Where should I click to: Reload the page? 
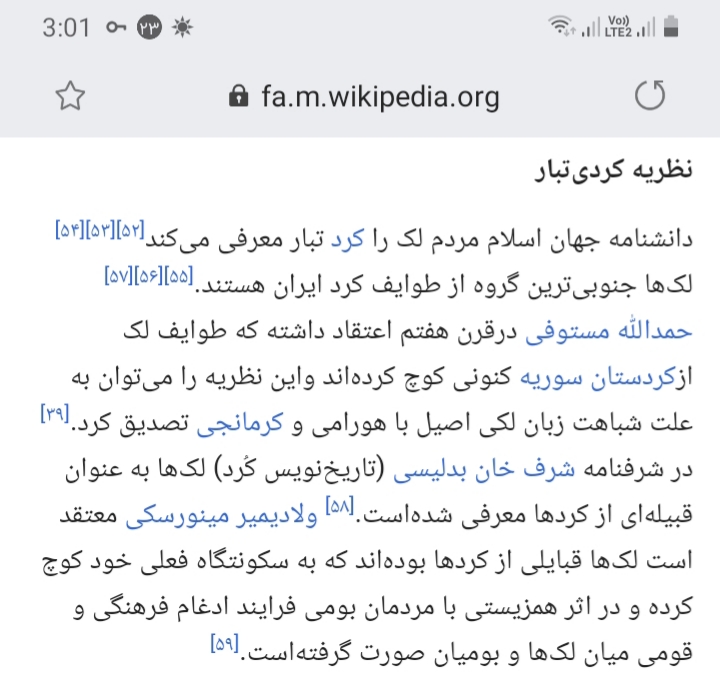pyautogui.click(x=650, y=97)
